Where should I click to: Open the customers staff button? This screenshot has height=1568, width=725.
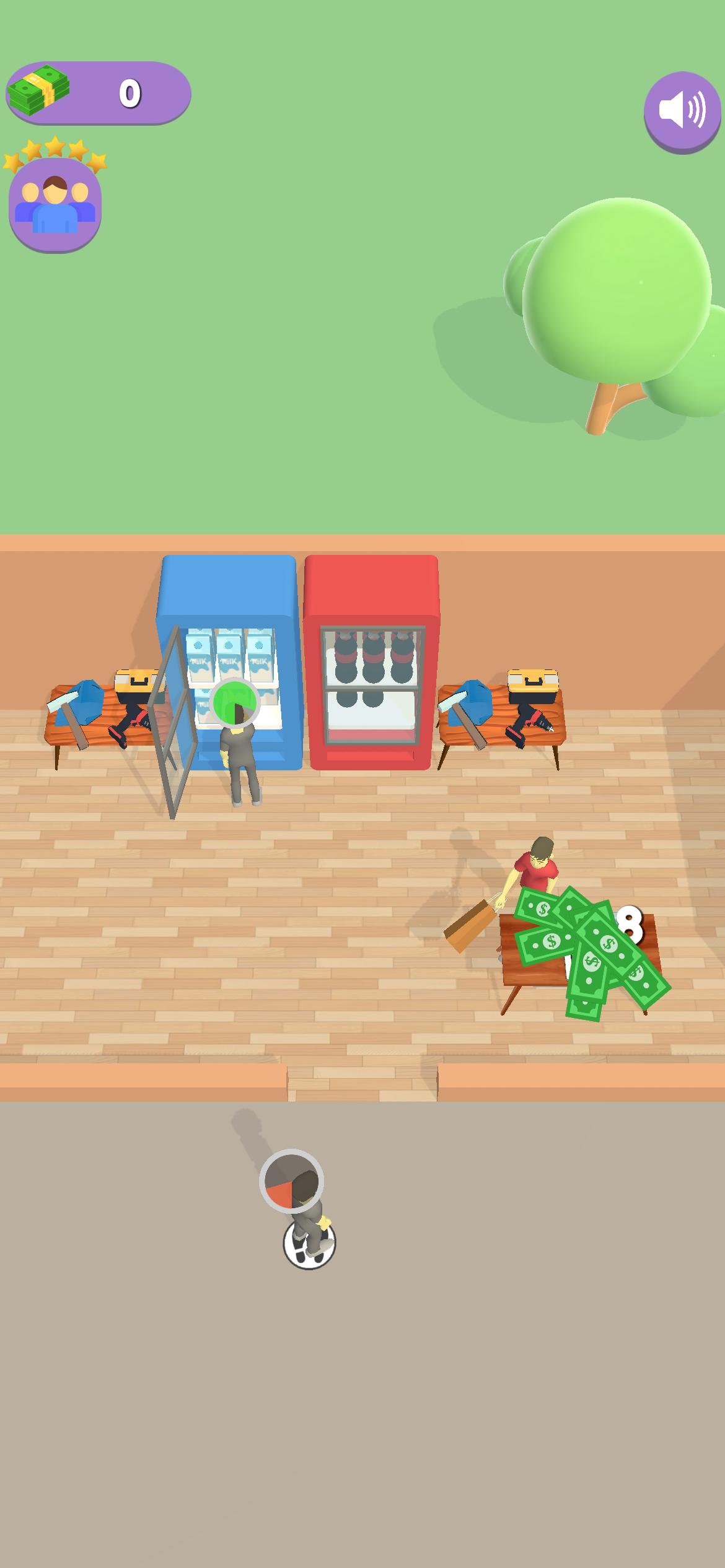pos(55,203)
